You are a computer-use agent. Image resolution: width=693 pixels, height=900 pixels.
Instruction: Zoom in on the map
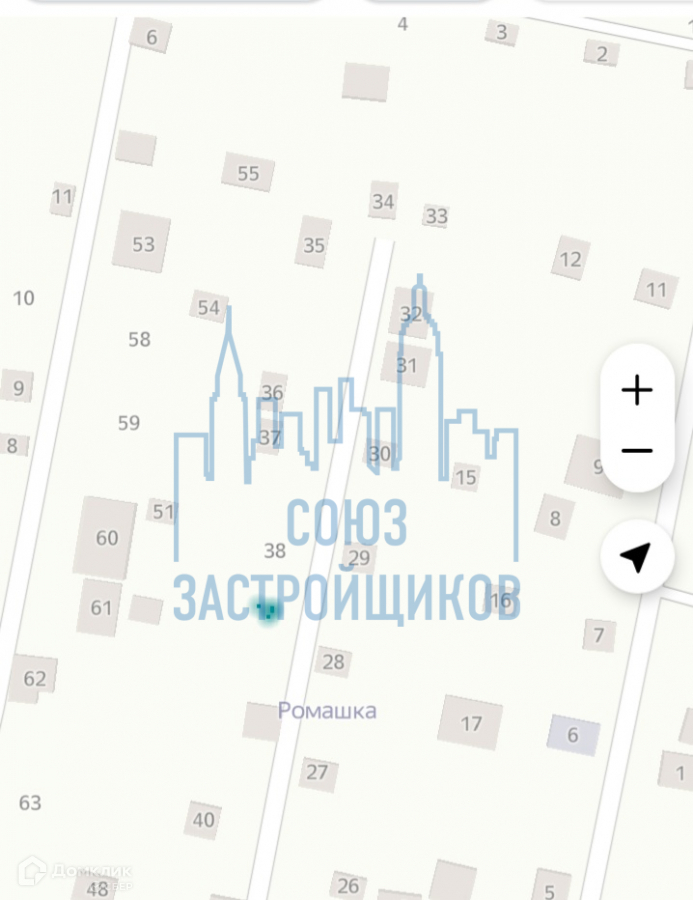click(637, 390)
